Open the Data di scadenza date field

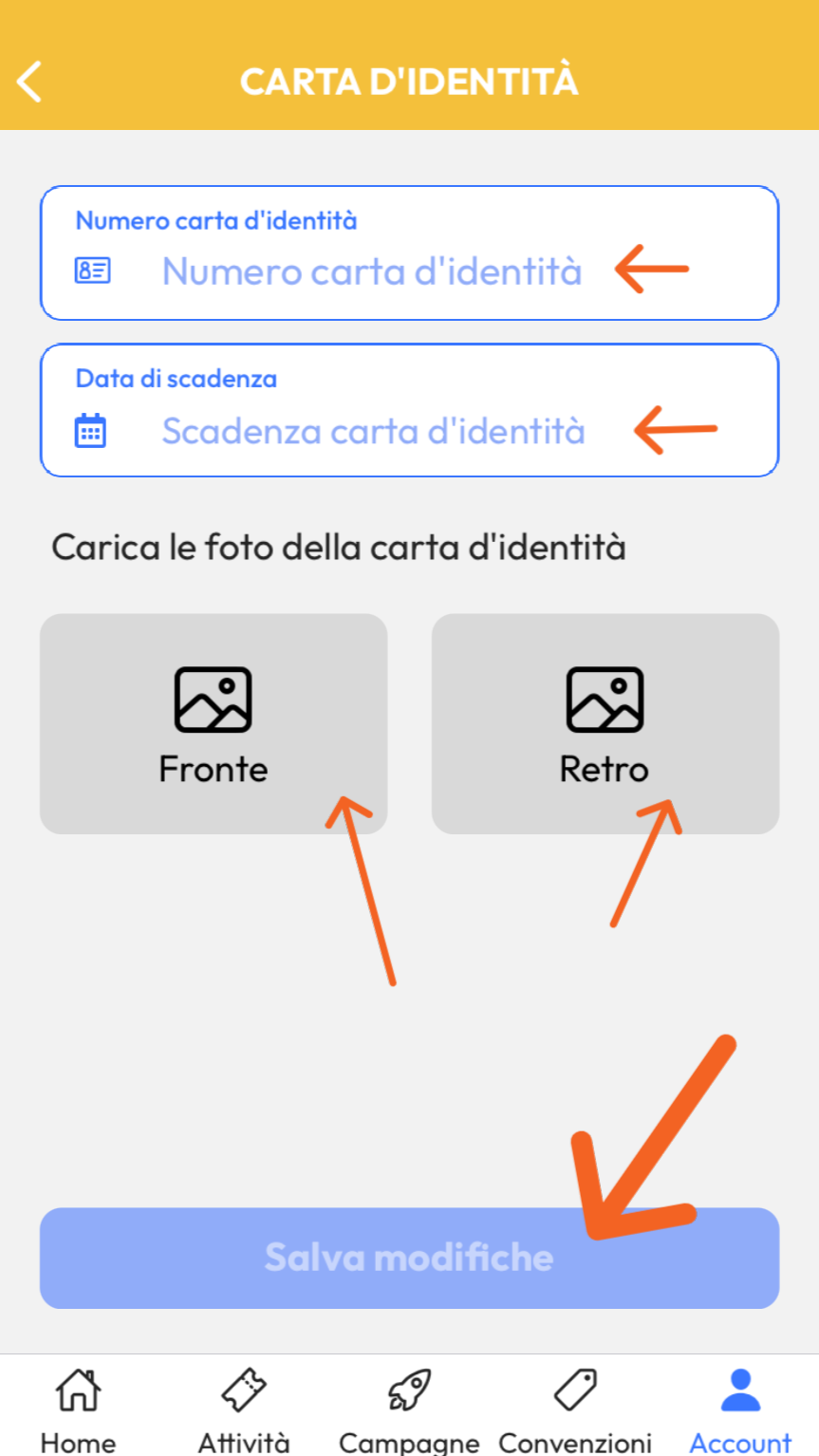coord(373,431)
